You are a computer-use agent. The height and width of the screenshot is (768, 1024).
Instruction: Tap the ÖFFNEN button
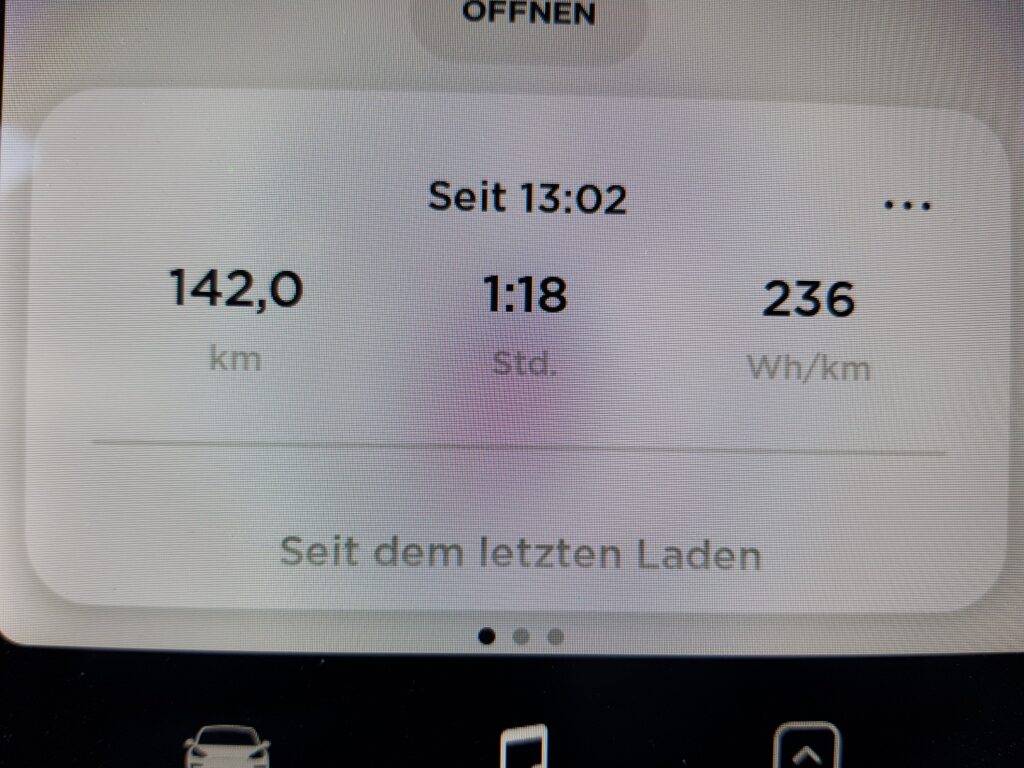[x=527, y=20]
